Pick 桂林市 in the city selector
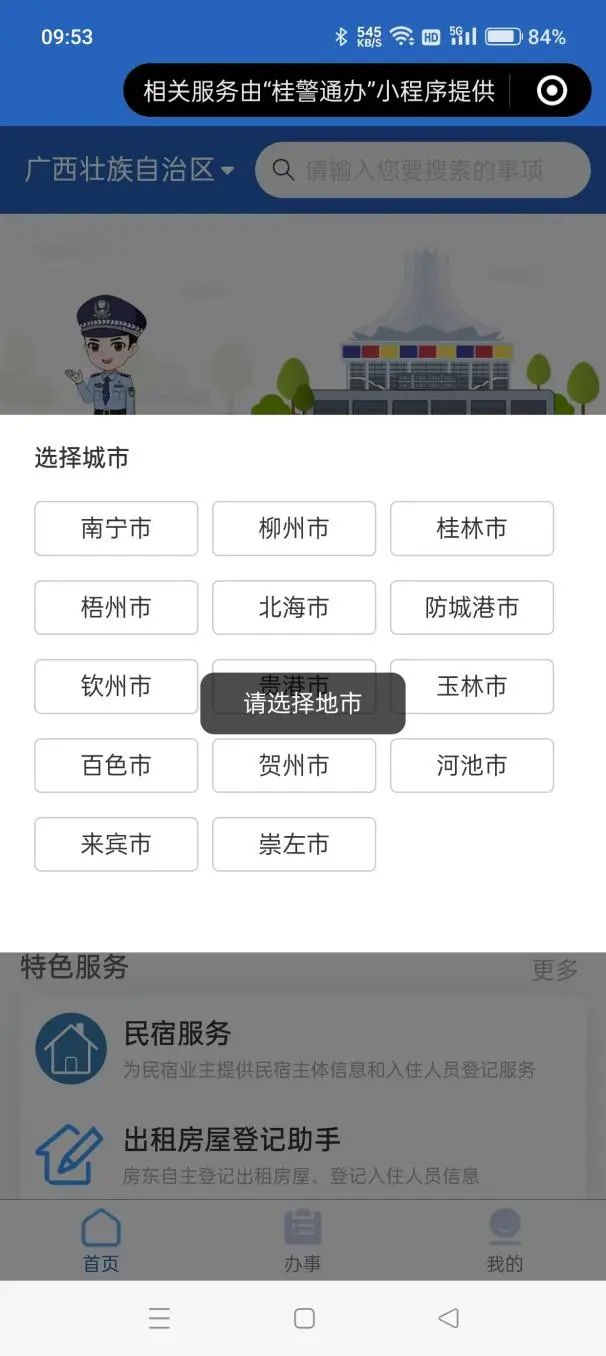This screenshot has height=1356, width=606. pyautogui.click(x=471, y=528)
